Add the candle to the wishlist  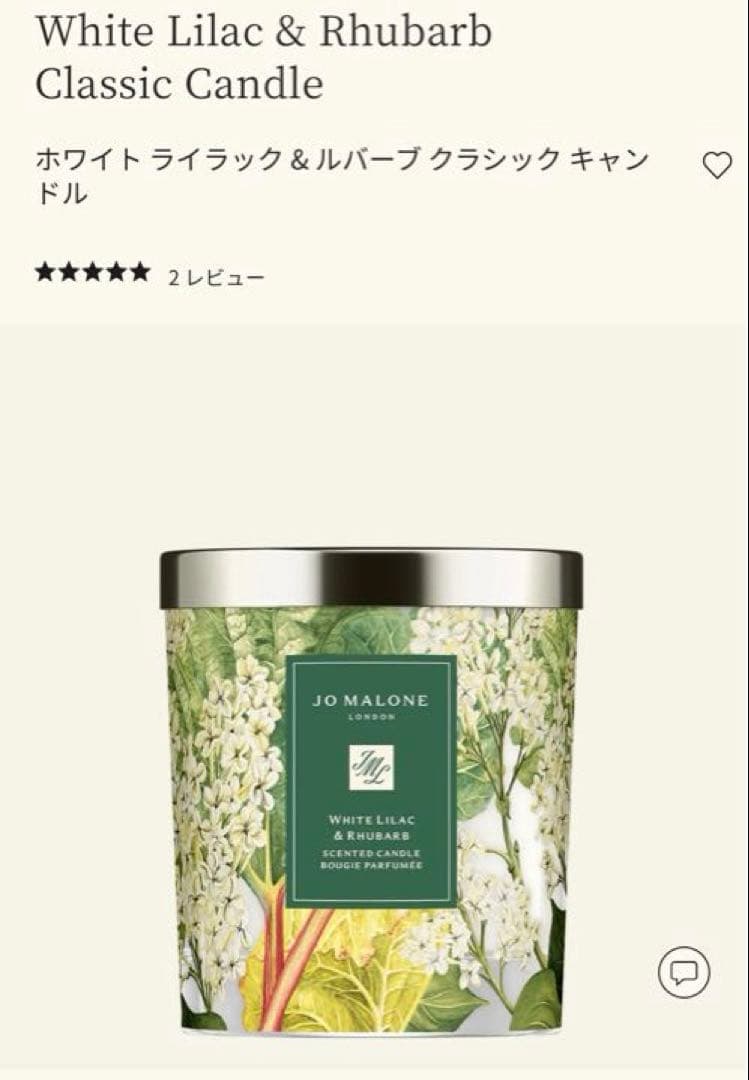tap(717, 165)
